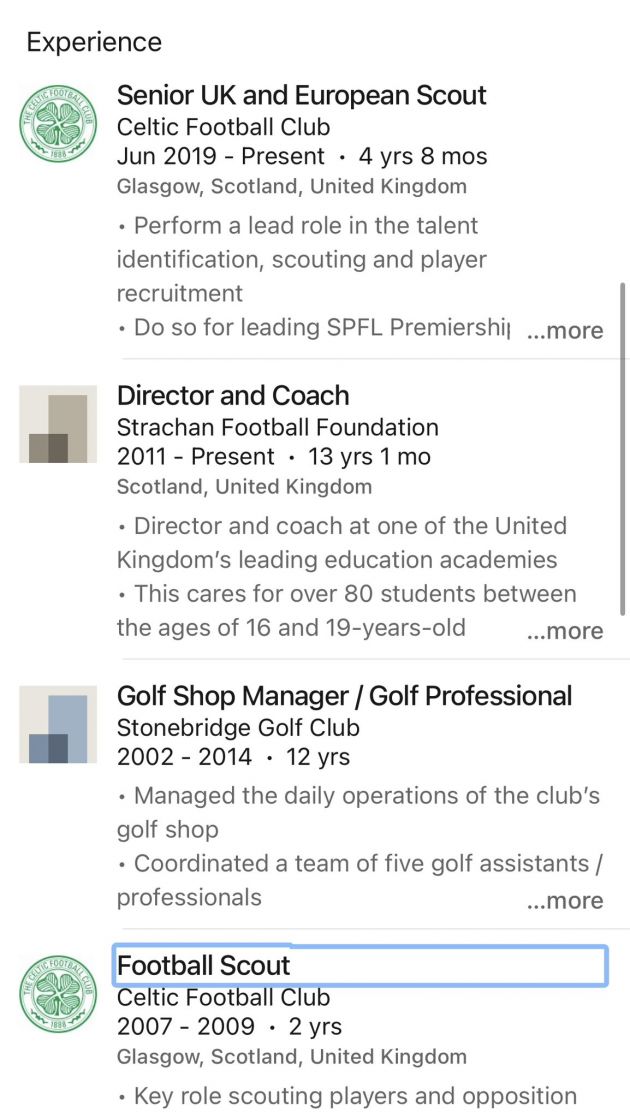630x1118 pixels.
Task: Open the Stonebridge Golf Club company logo
Action: click(58, 724)
